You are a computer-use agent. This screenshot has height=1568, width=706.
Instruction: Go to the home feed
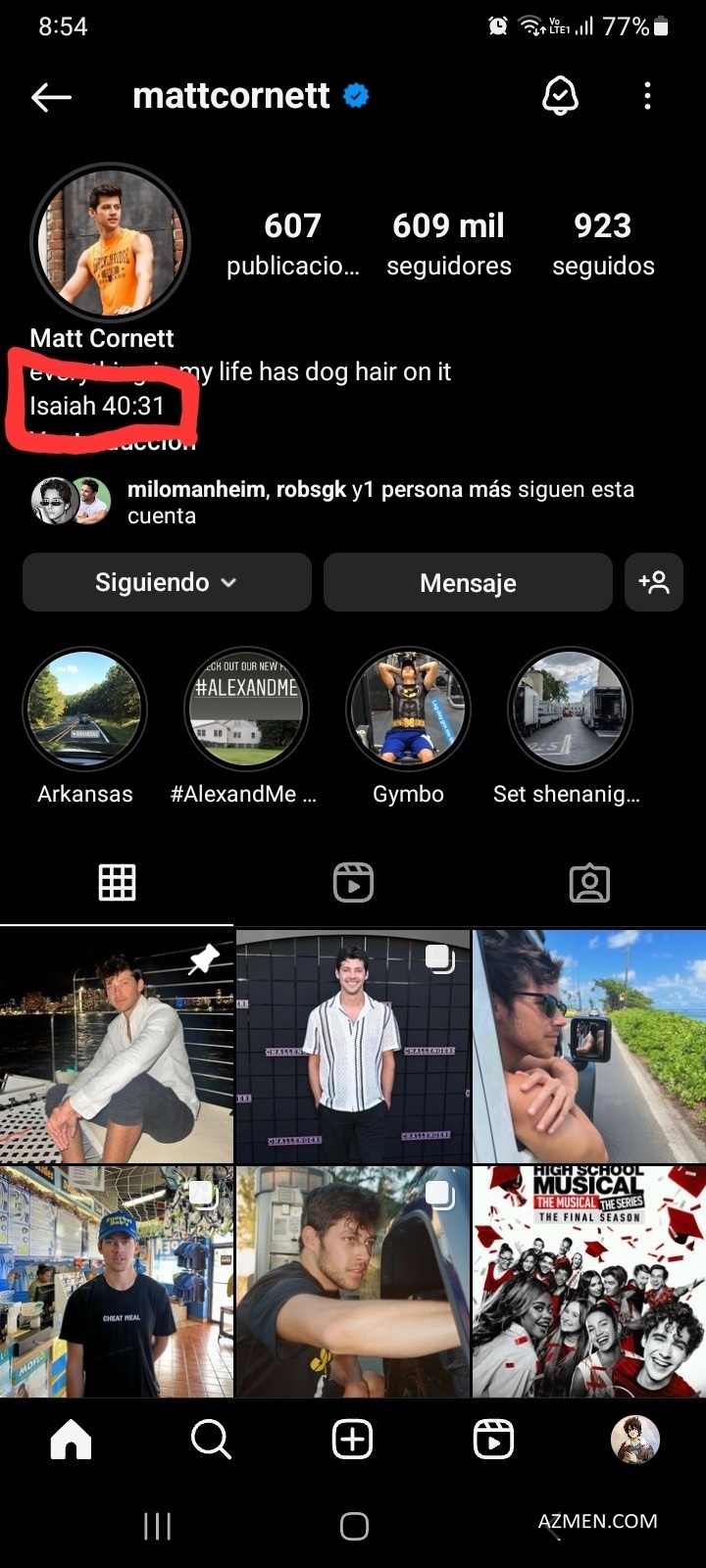(71, 1440)
